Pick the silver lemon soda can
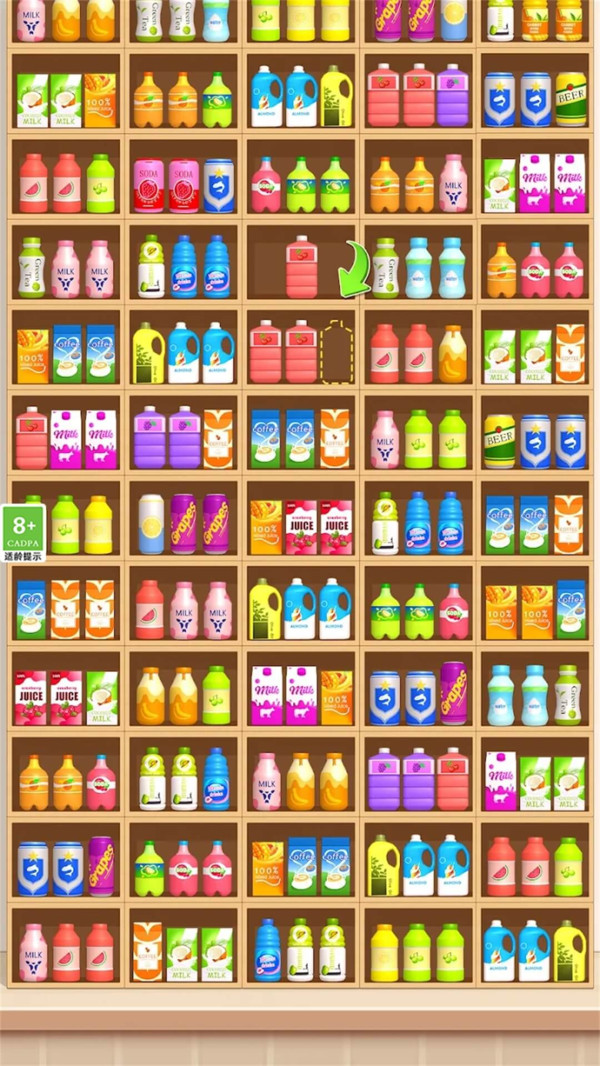 tap(151, 524)
